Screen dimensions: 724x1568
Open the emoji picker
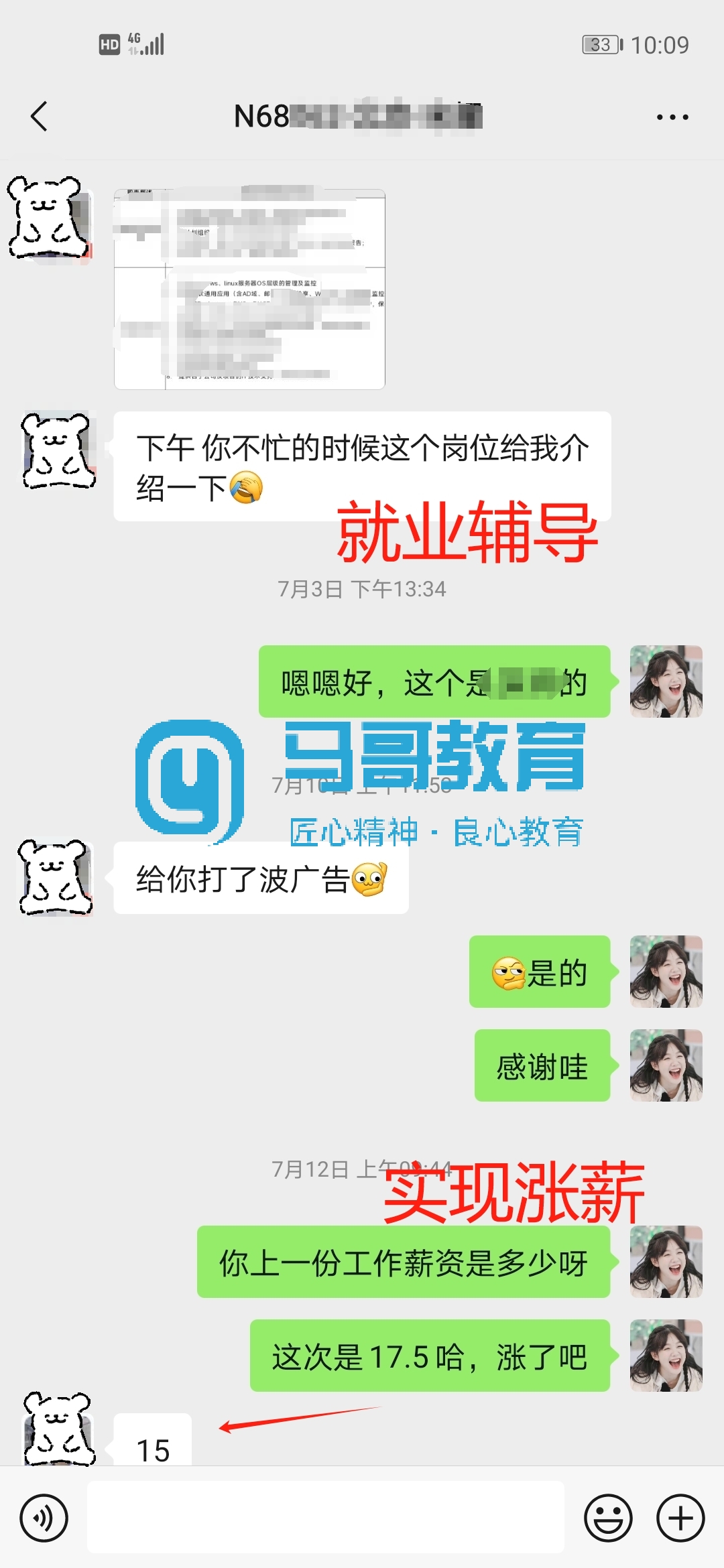(x=608, y=1518)
